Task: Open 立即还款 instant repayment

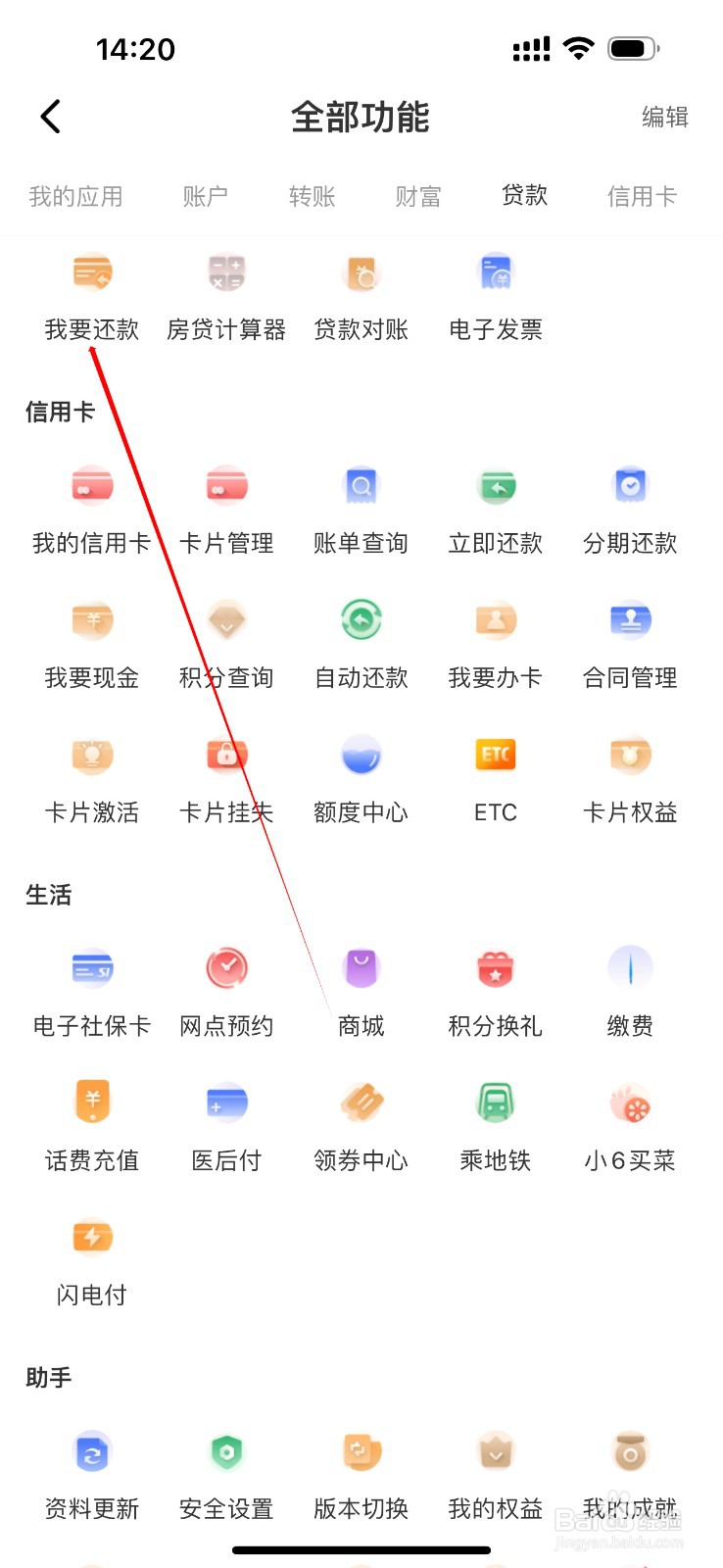Action: pyautogui.click(x=495, y=505)
